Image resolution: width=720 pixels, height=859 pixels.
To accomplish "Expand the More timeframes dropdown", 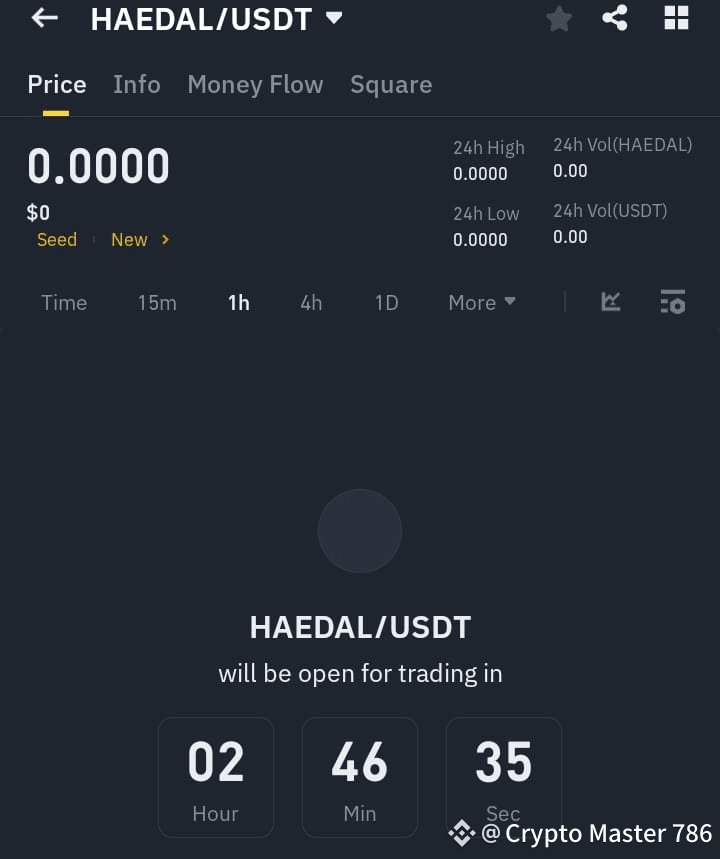I will pyautogui.click(x=482, y=301).
